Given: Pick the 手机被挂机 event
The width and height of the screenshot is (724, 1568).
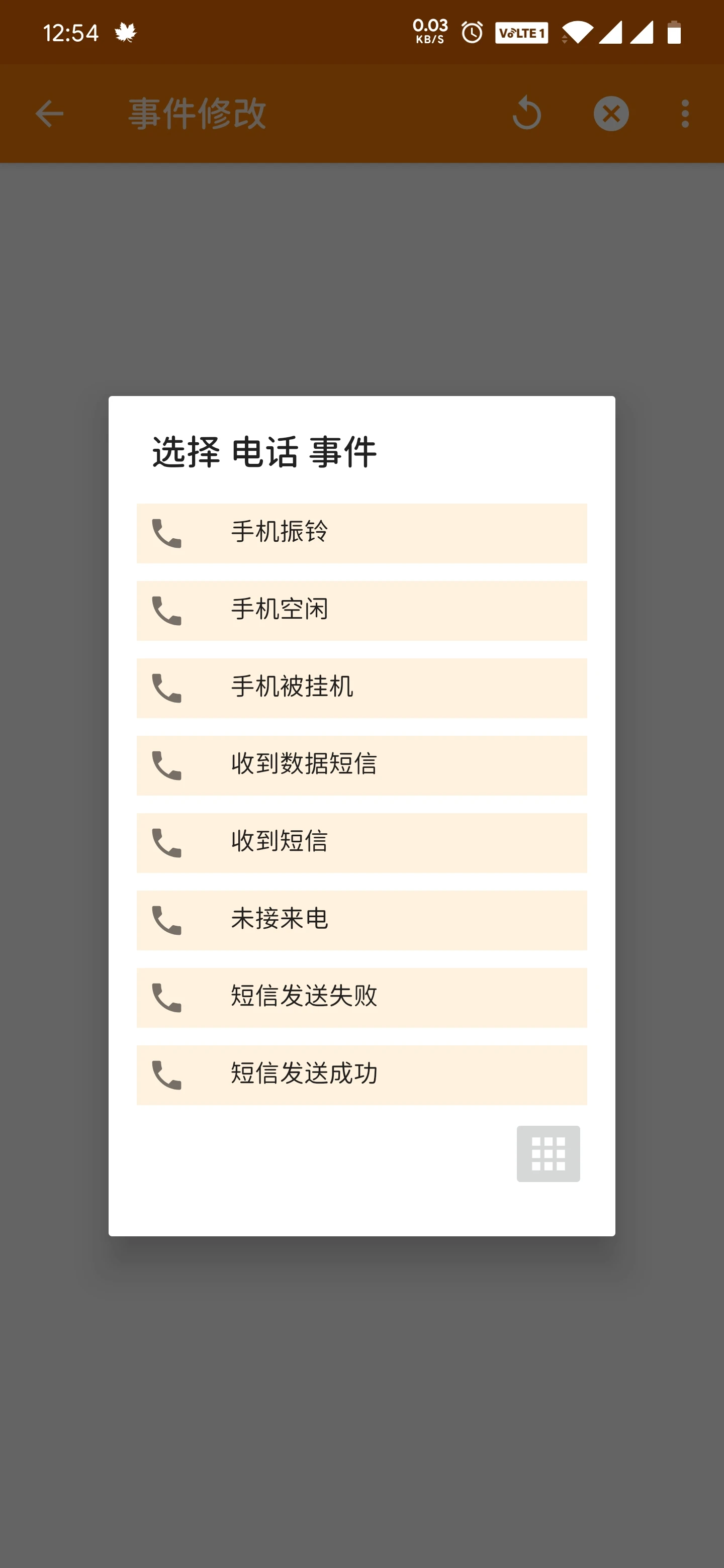Looking at the screenshot, I should coord(361,688).
